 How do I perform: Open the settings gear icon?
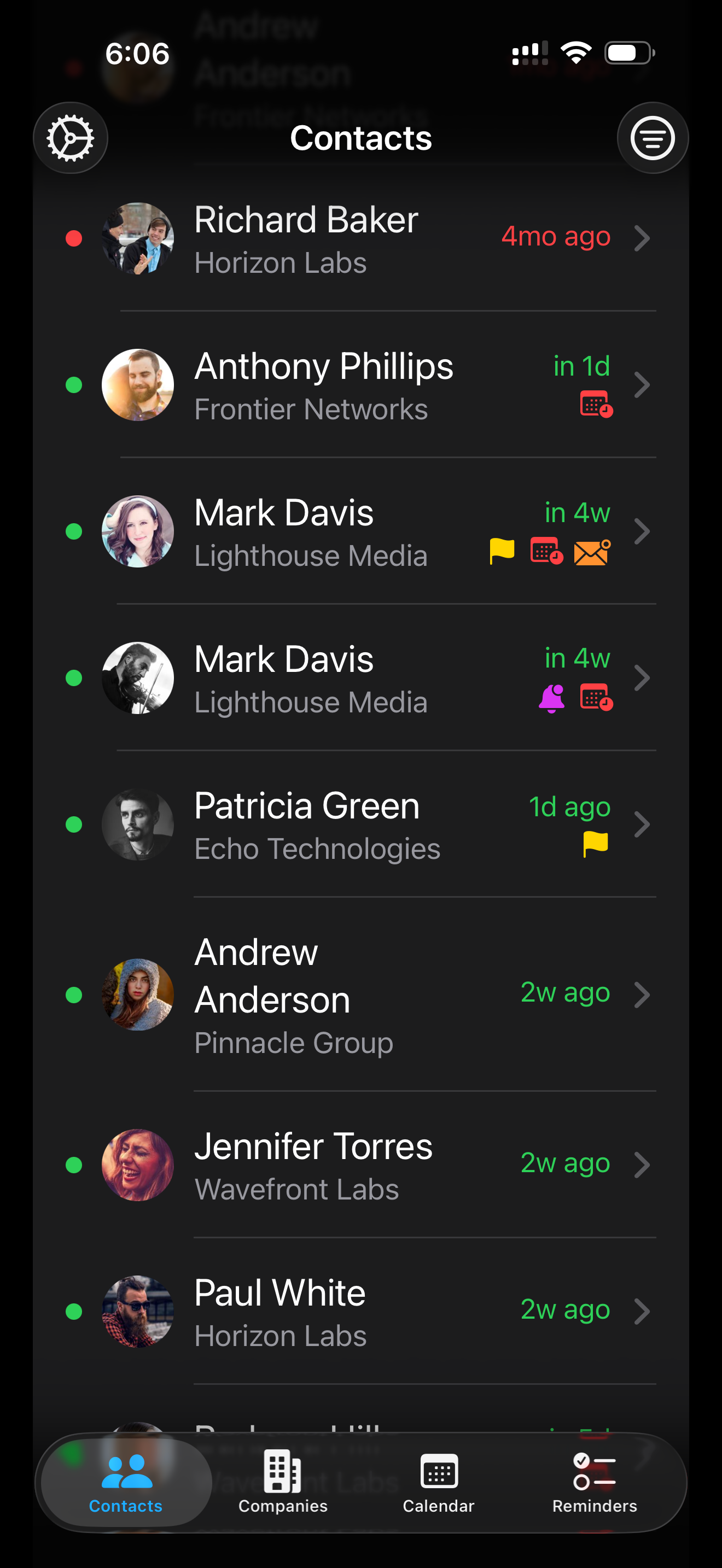coord(69,138)
